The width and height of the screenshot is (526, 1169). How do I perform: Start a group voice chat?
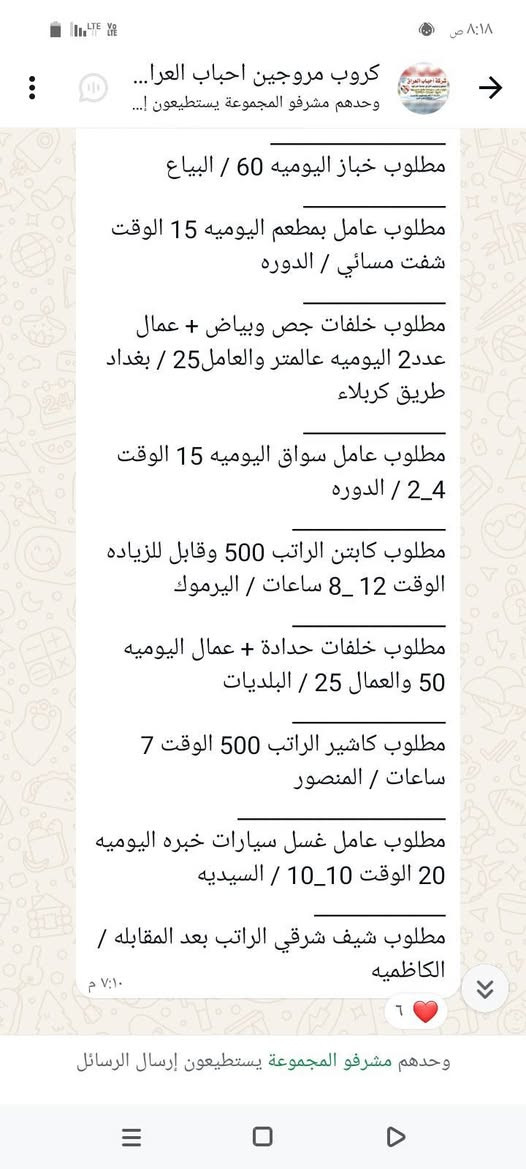[93, 88]
